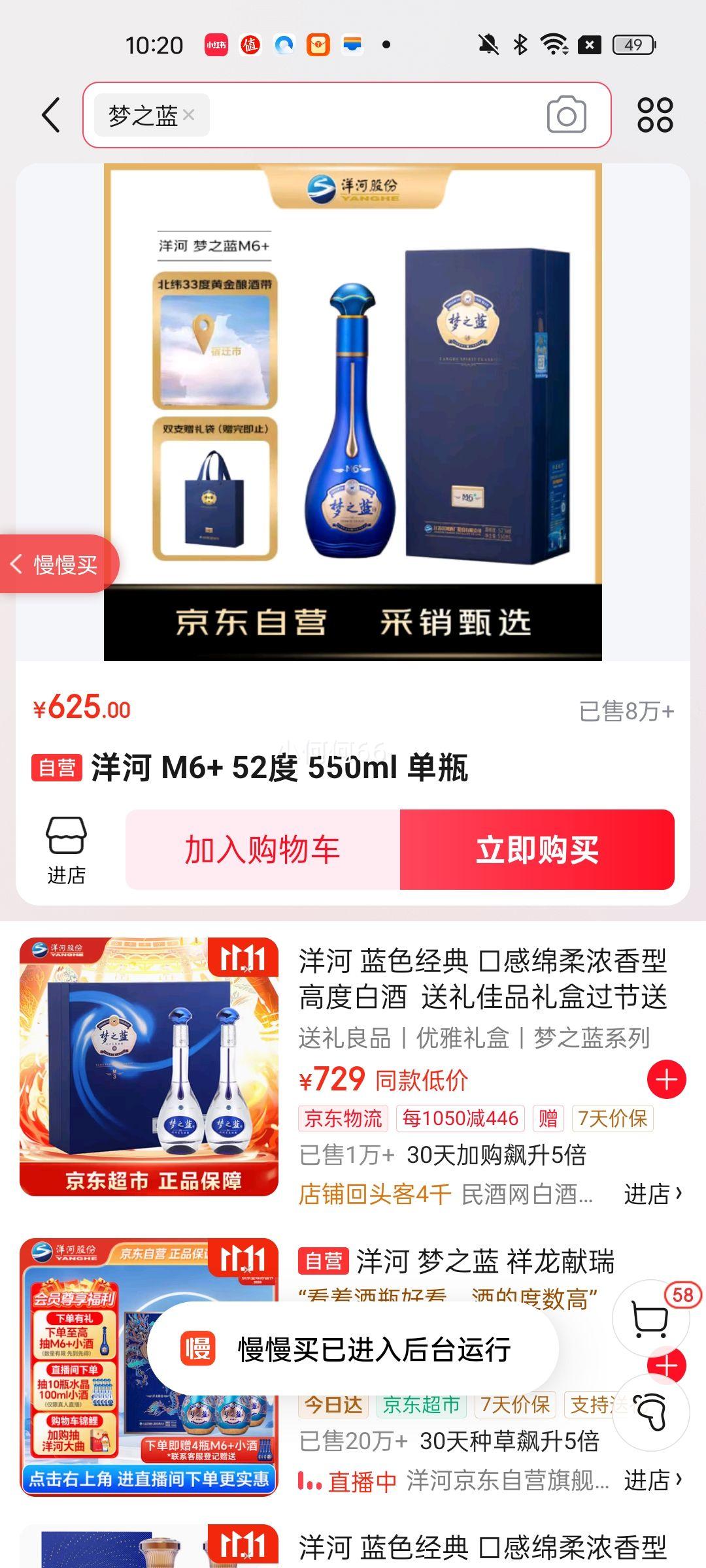The image size is (706, 1568).
Task: Open the ¥729 洋河 蓝色经典 gift box listing
Action: coord(482,979)
